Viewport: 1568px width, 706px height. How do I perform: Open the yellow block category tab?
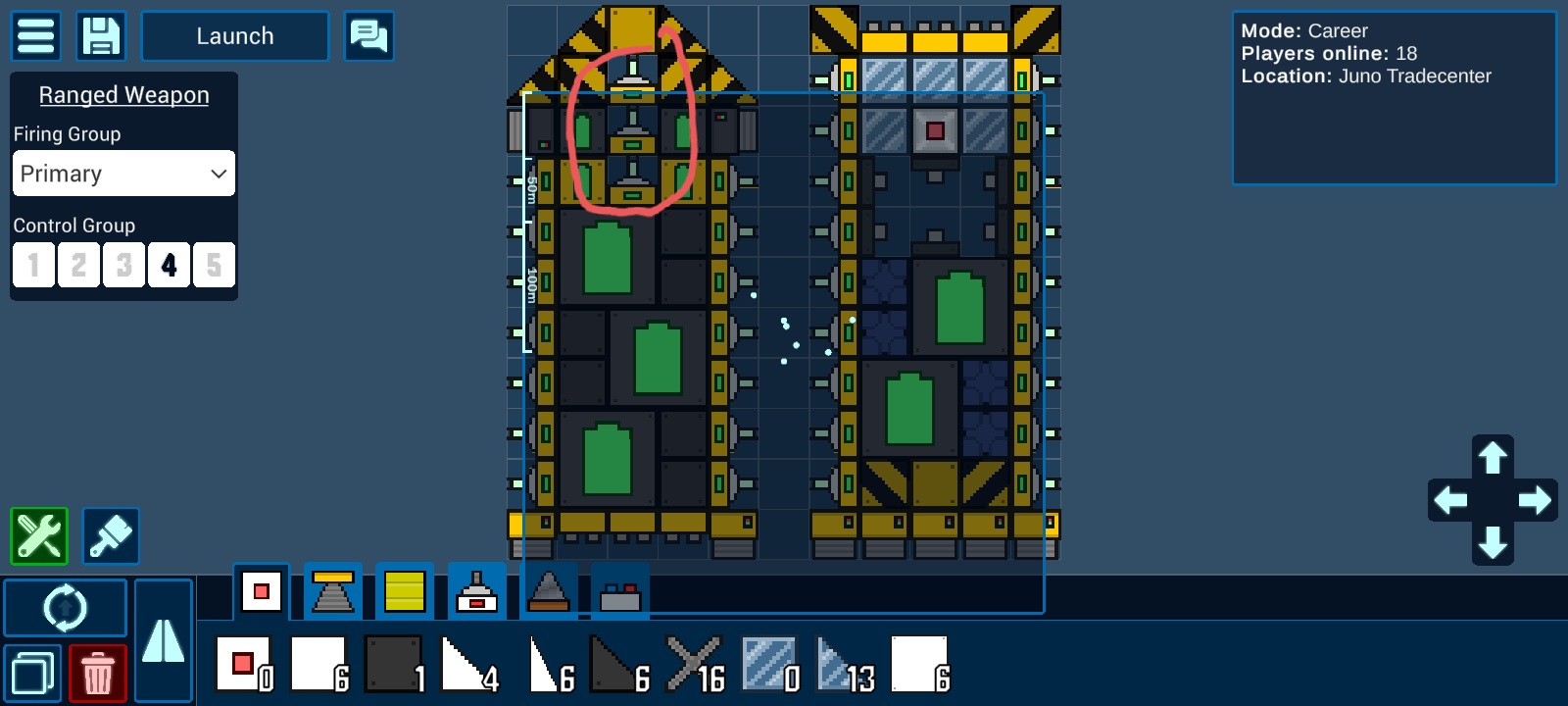(x=405, y=591)
